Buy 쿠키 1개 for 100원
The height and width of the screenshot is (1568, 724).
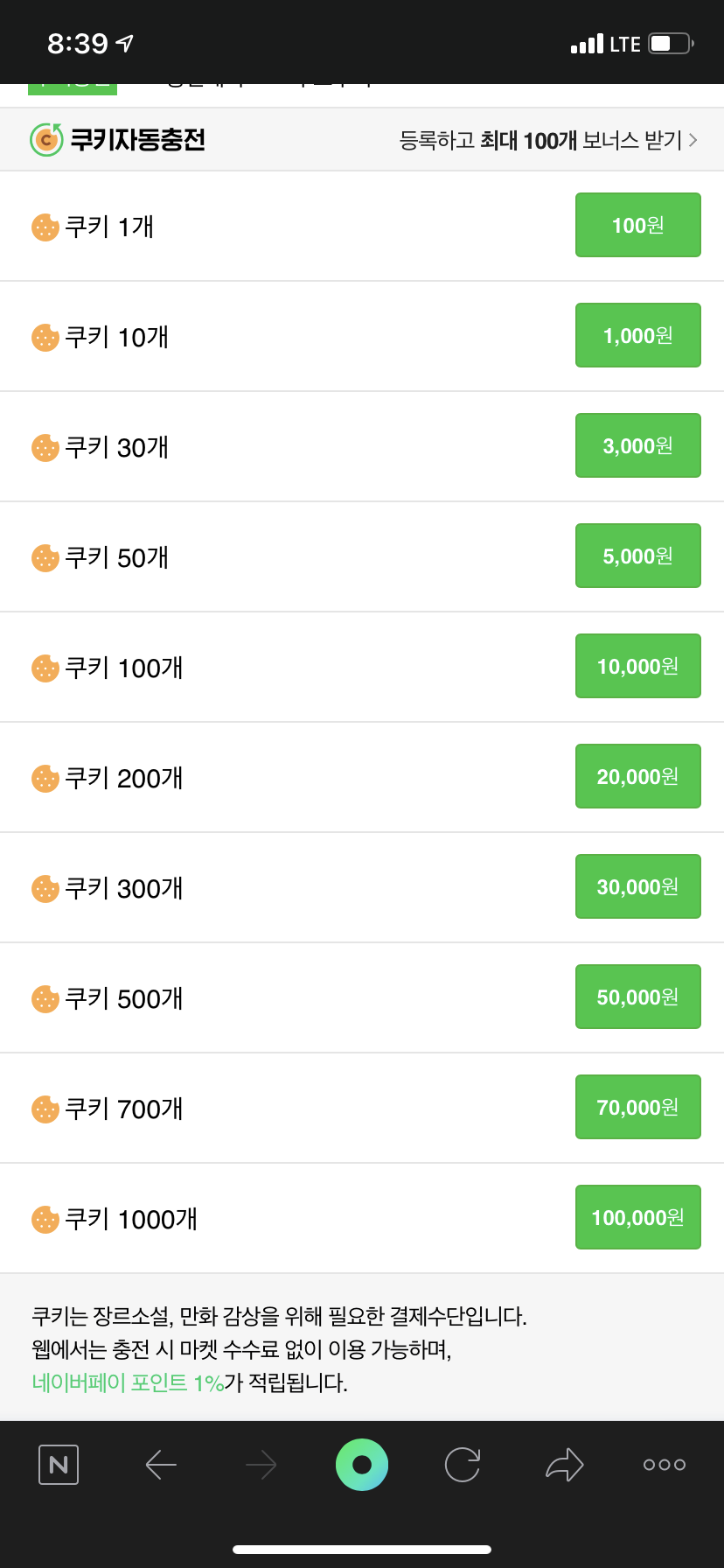(x=637, y=225)
